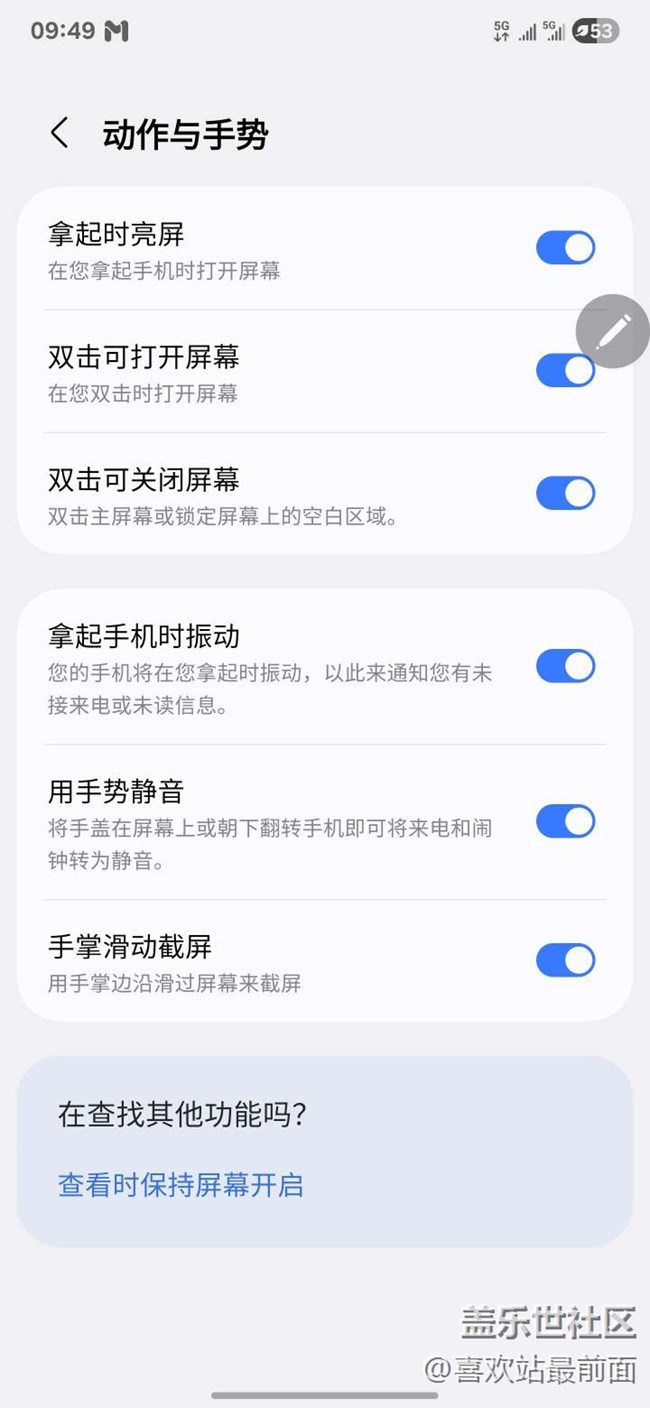Turn off 手掌滑动截屏 switch
The width and height of the screenshot is (650, 1408).
coord(565,960)
